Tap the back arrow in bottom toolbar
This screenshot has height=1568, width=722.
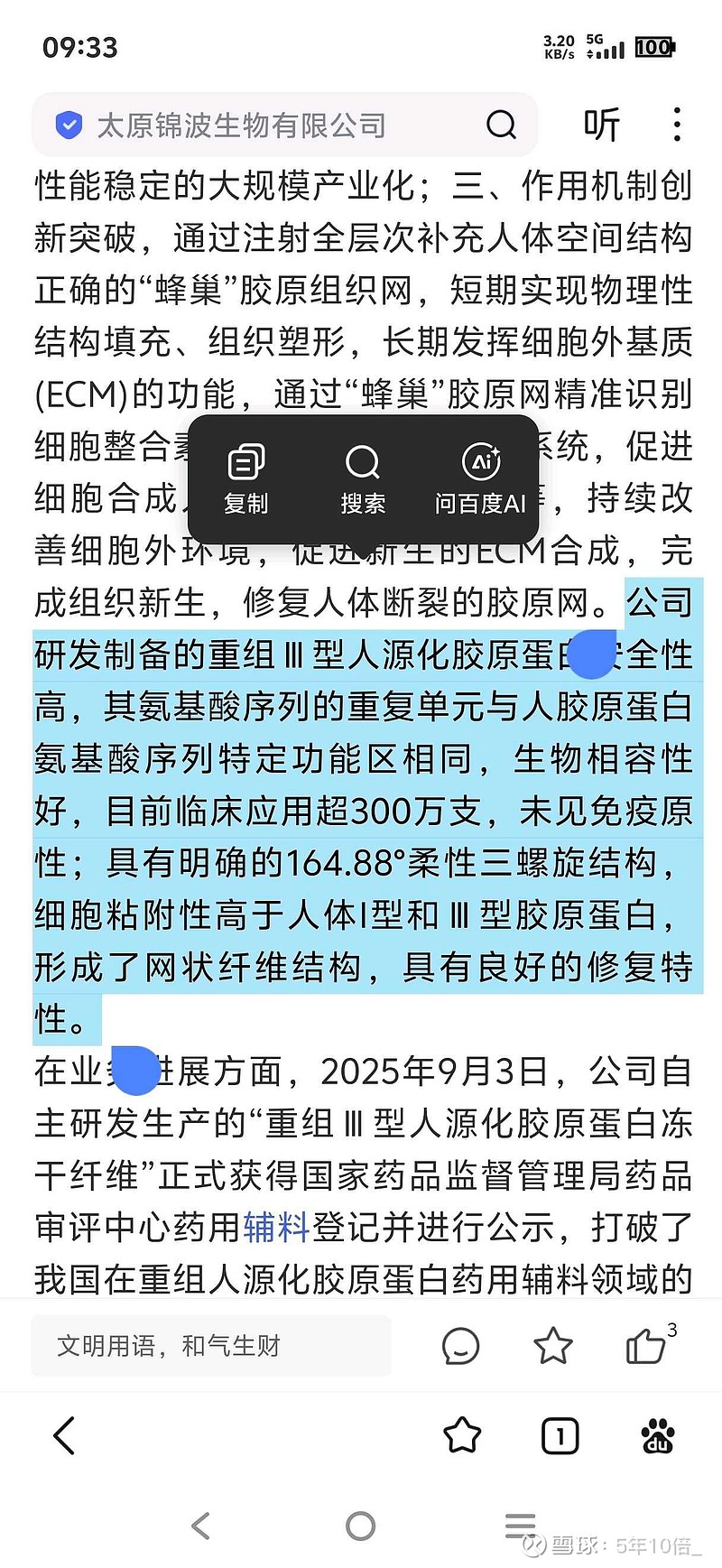point(63,1435)
